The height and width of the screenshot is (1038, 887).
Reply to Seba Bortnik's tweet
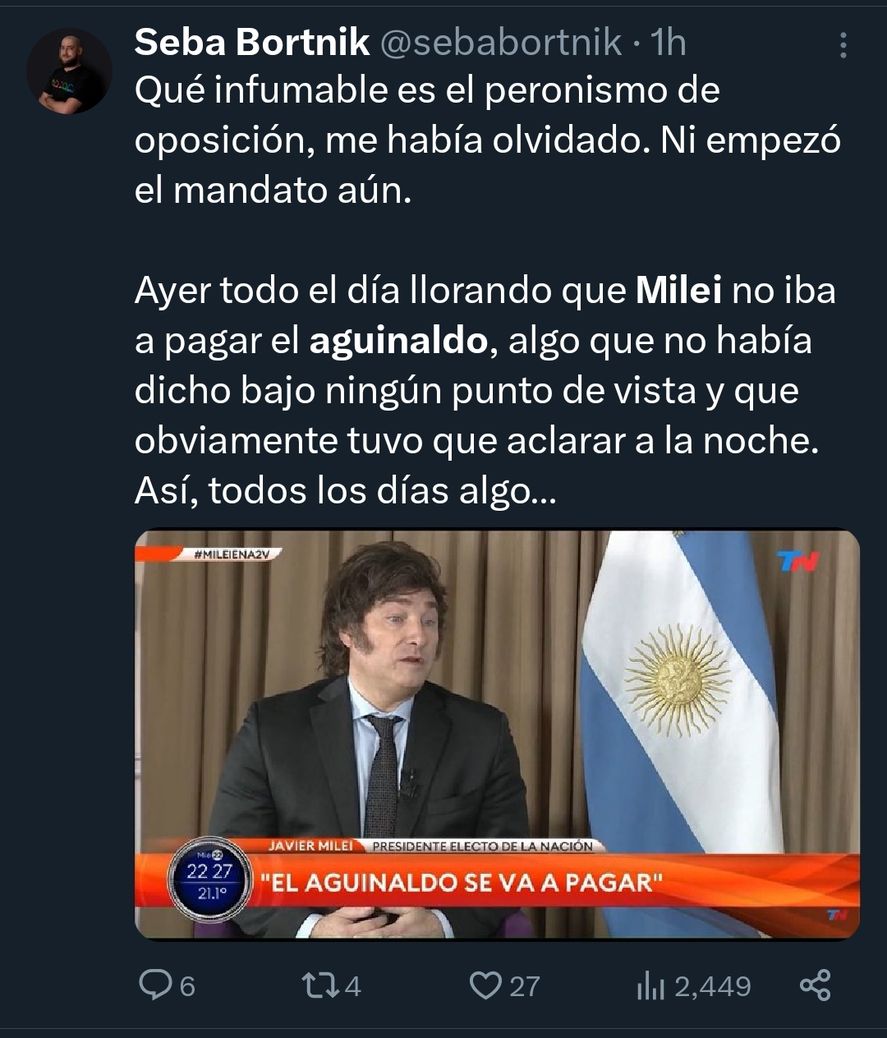(x=155, y=986)
